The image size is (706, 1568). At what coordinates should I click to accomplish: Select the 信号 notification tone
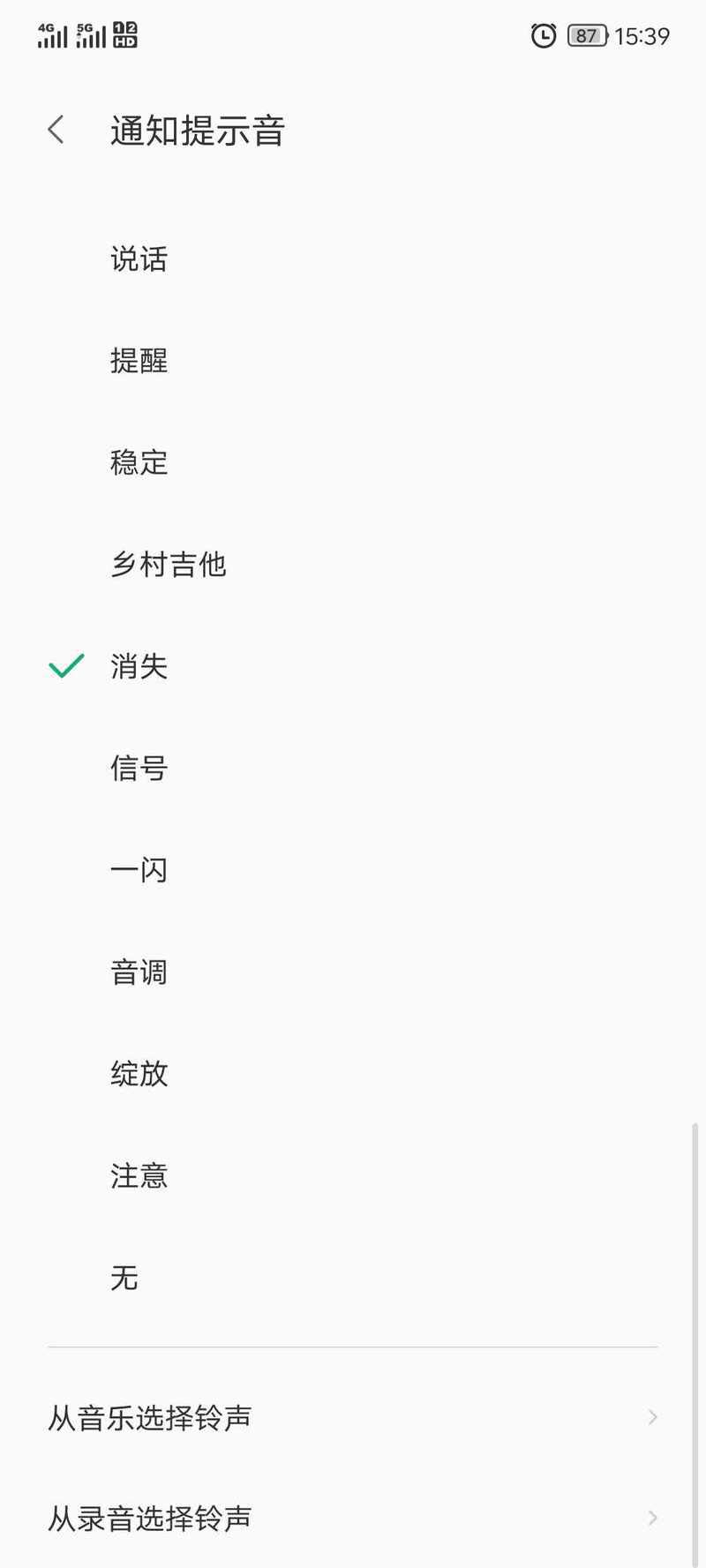pos(353,769)
